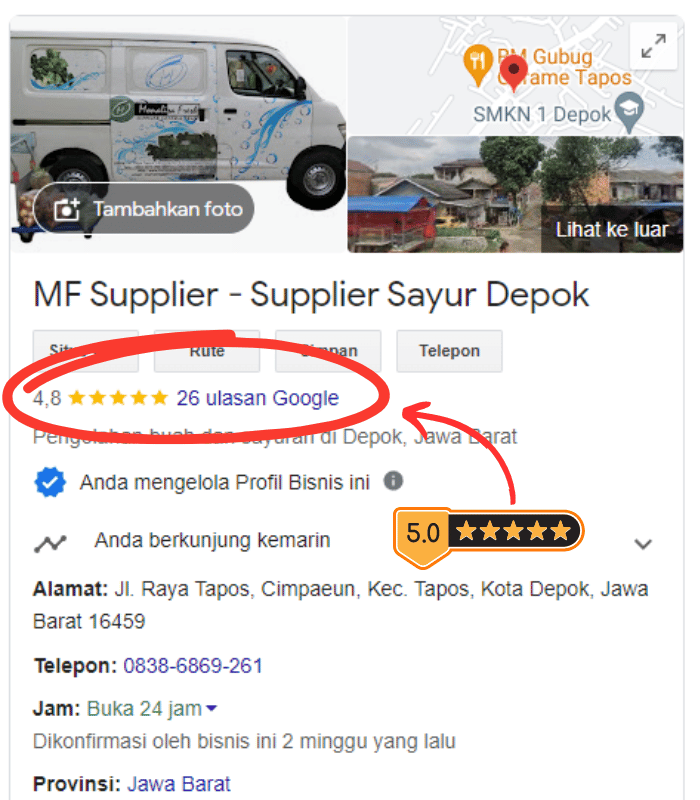This screenshot has height=800, width=700.
Task: Open the Jawa Barat province link
Action: [x=179, y=784]
